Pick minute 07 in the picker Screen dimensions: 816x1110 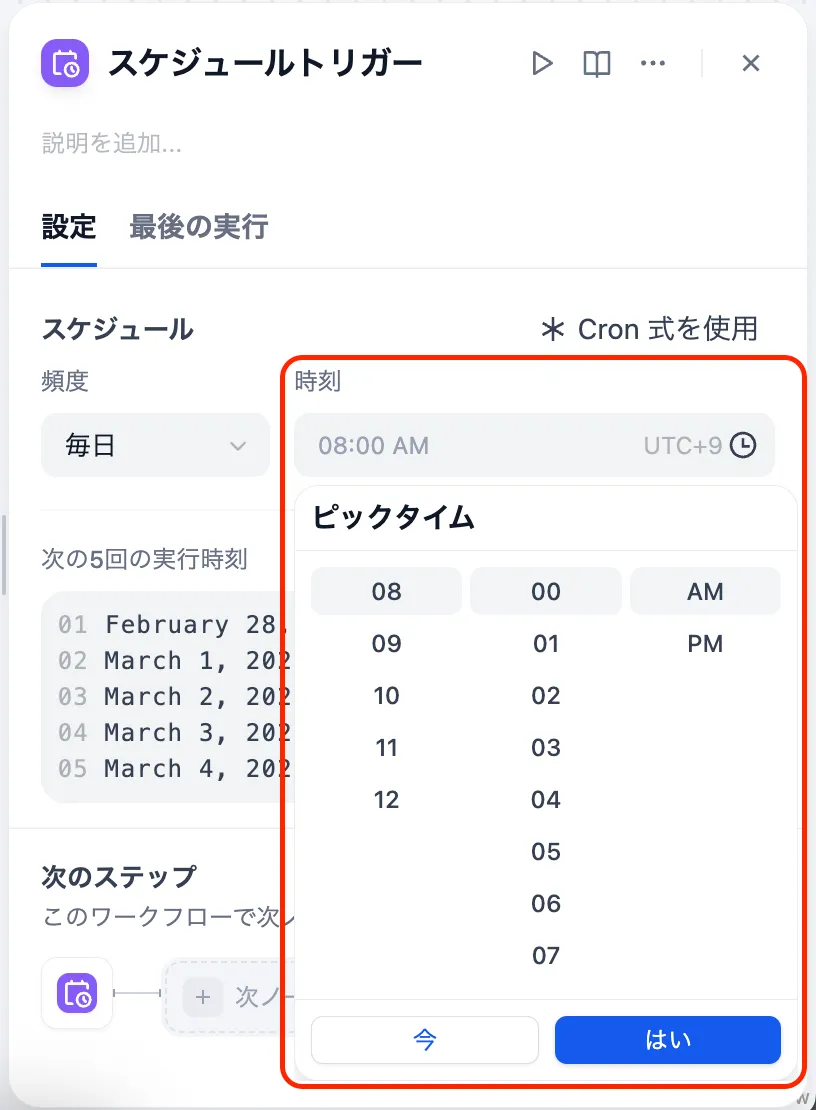coord(546,956)
